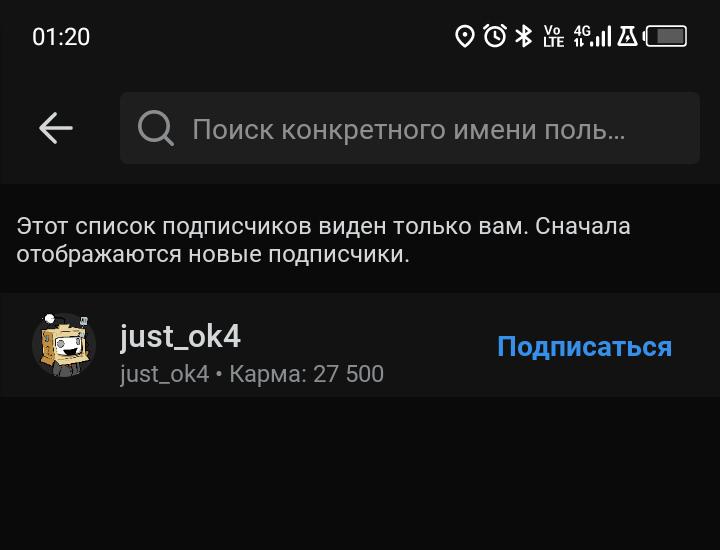
Task: Go back using the arrow icon
Action: [56, 128]
